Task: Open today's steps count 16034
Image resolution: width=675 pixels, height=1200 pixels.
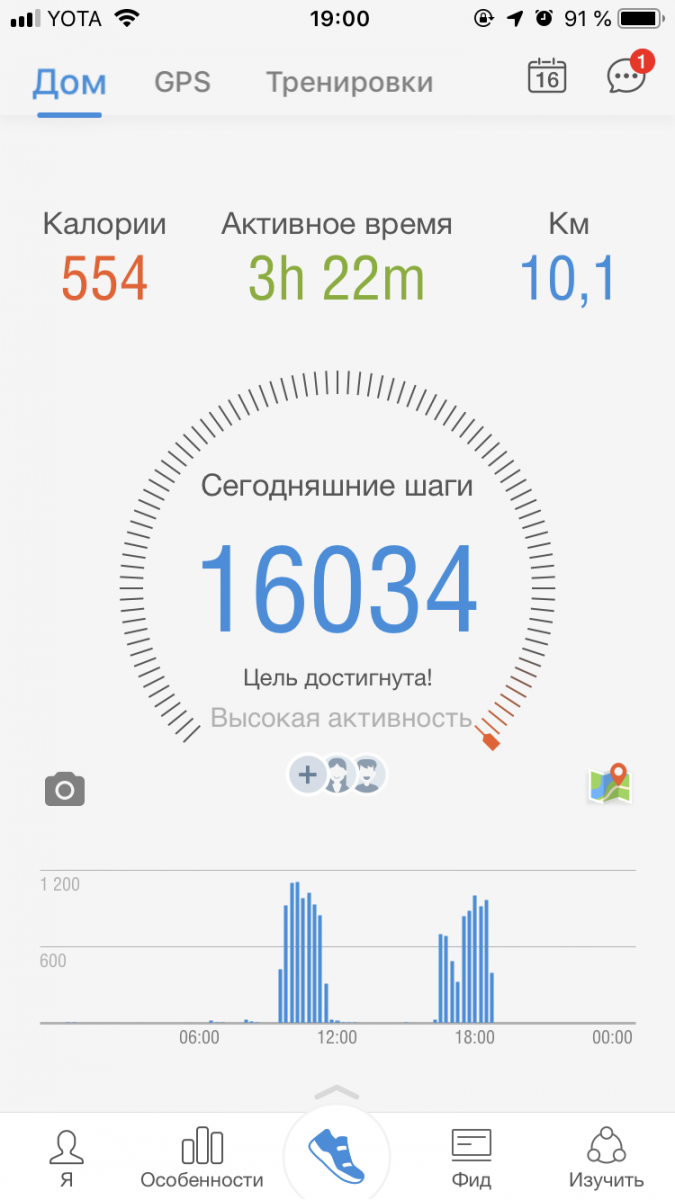Action: [x=337, y=592]
